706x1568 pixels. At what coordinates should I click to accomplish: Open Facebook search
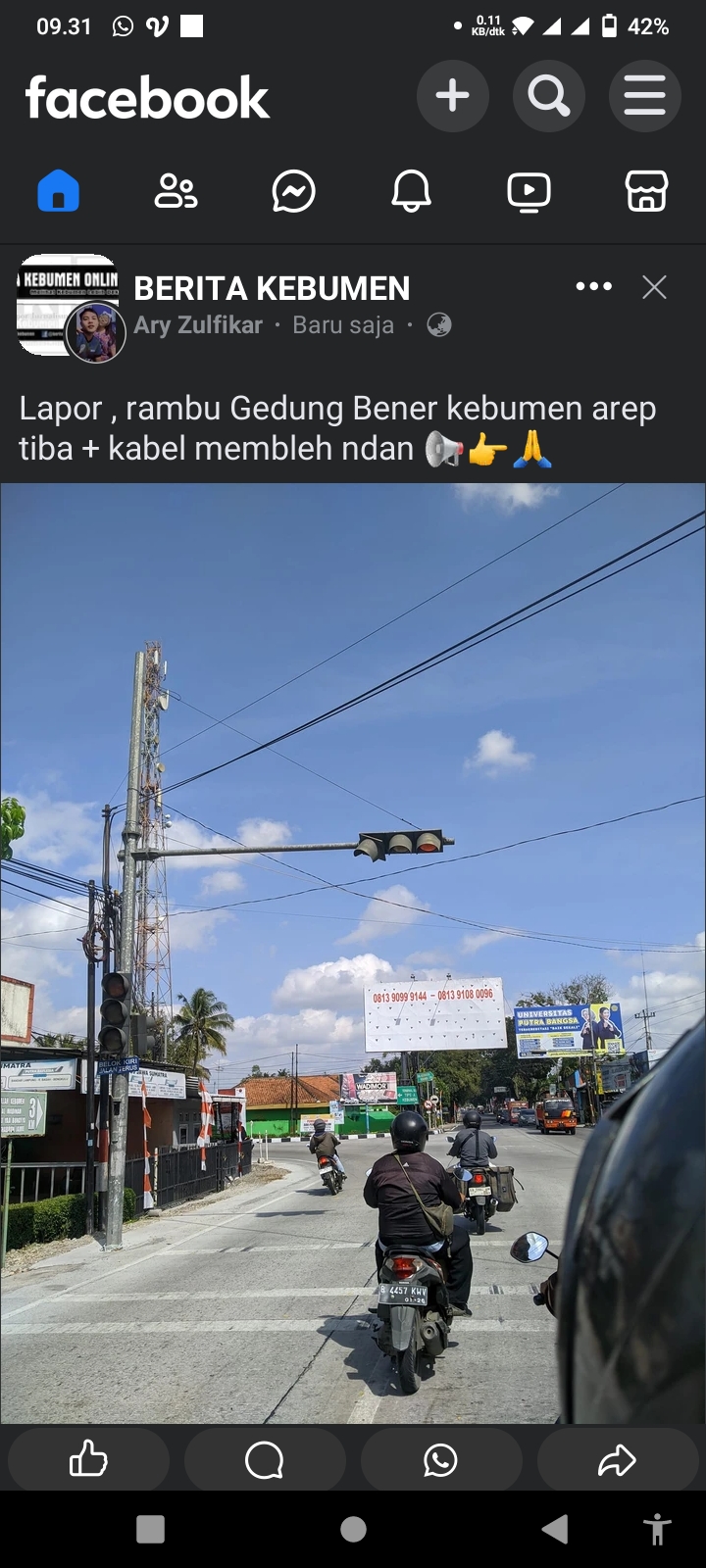tap(548, 96)
